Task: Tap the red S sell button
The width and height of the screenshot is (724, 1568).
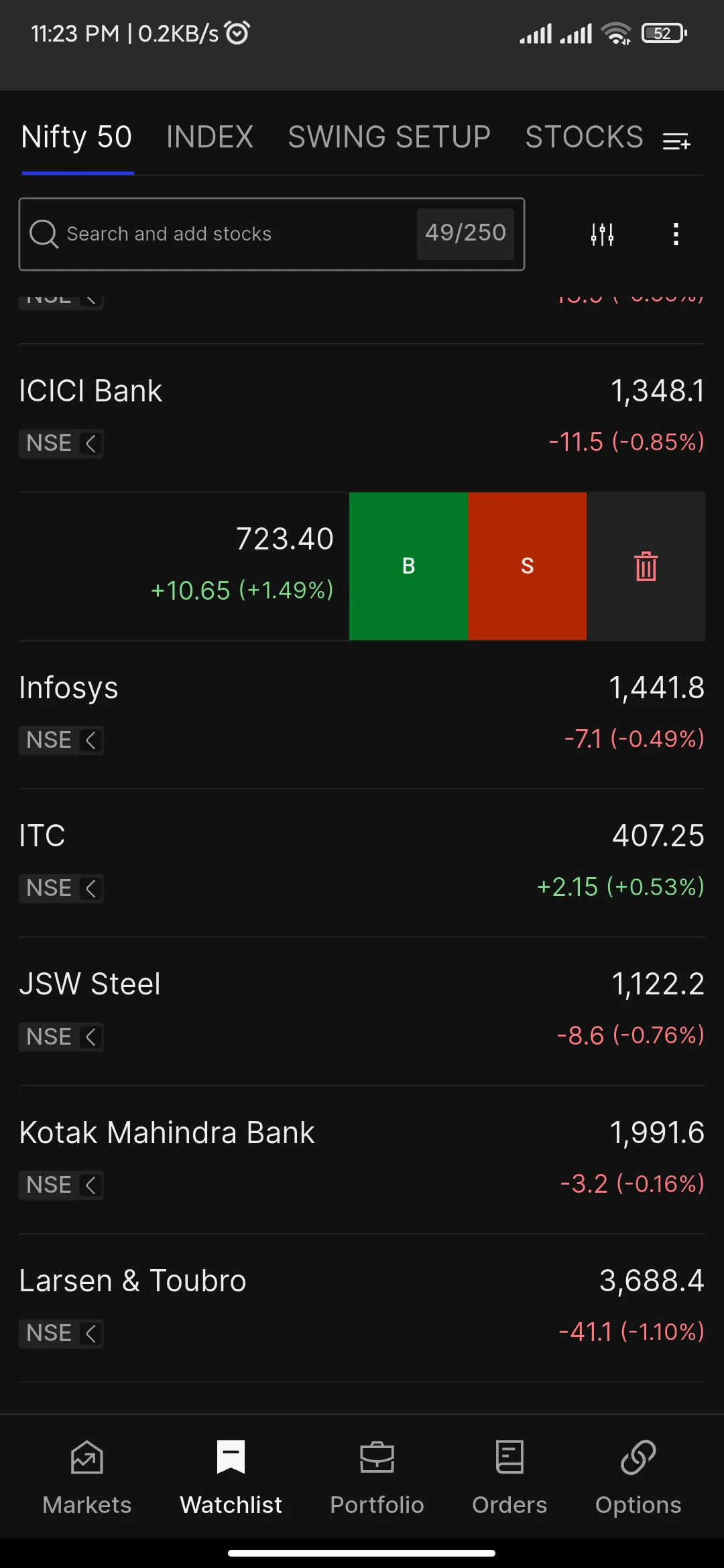Action: pos(527,566)
